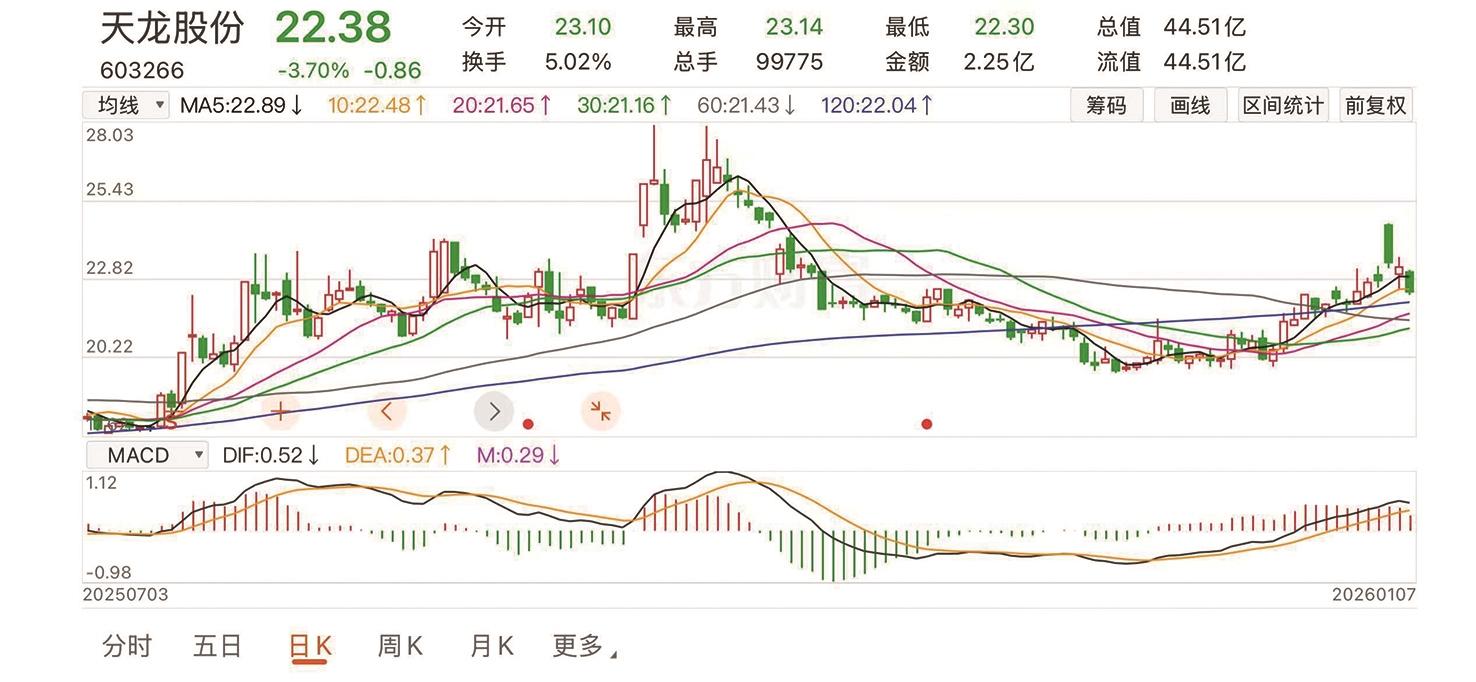
Task: Switch to the 周K tab
Action: click(400, 647)
